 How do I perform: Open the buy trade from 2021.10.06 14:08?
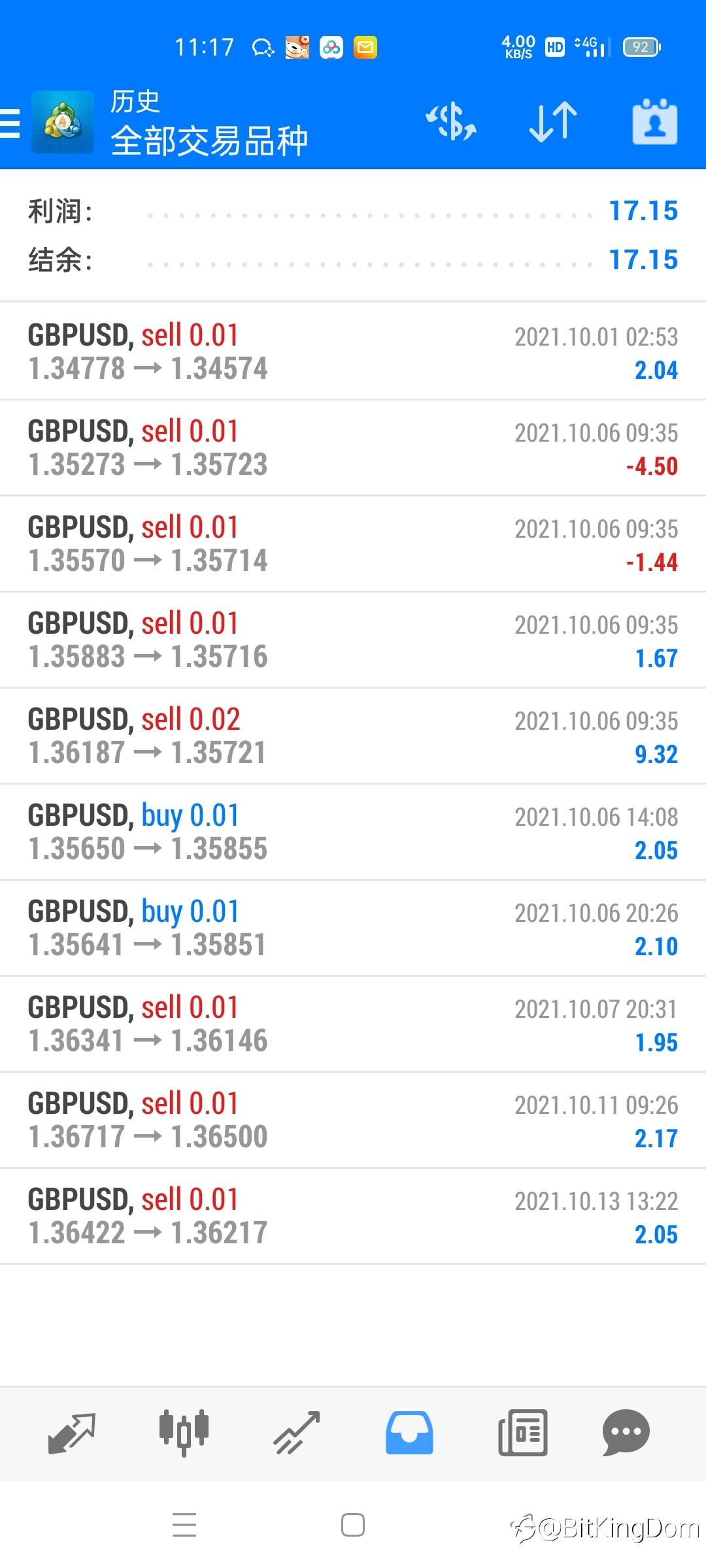353,832
